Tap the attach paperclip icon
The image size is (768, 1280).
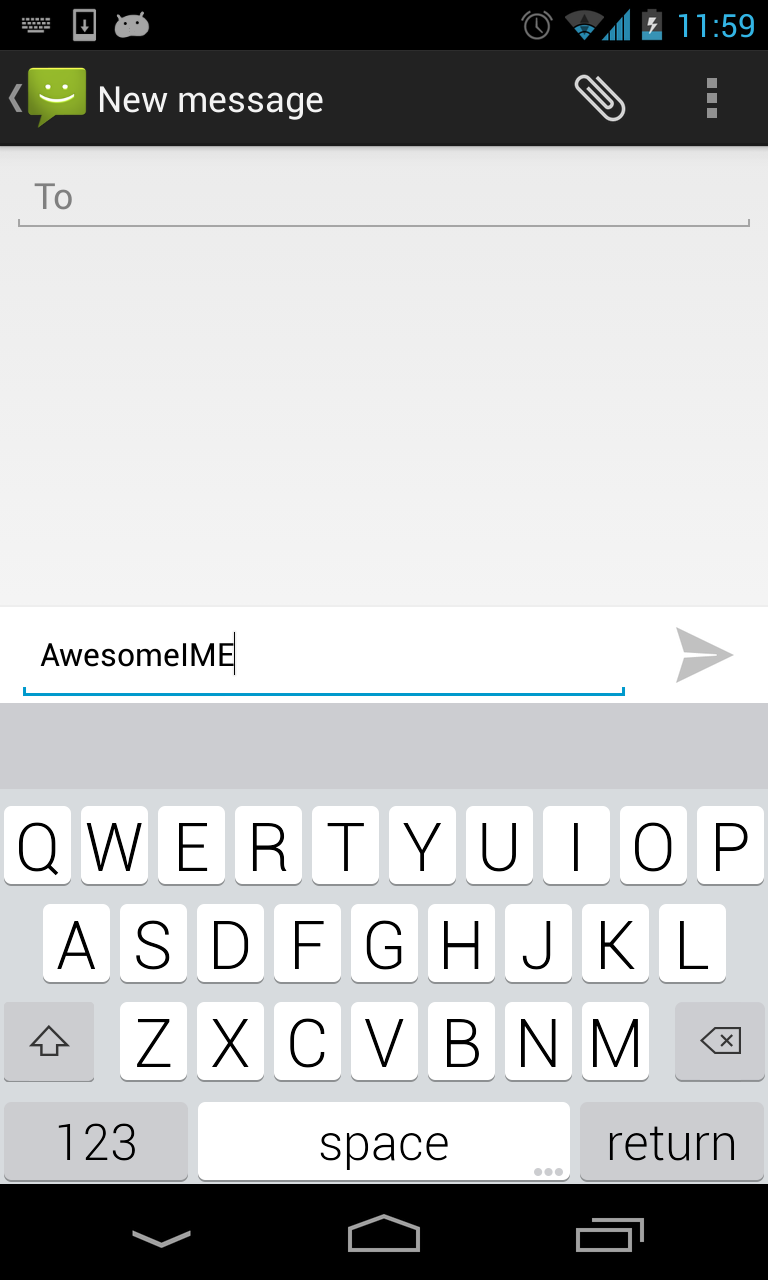(600, 98)
